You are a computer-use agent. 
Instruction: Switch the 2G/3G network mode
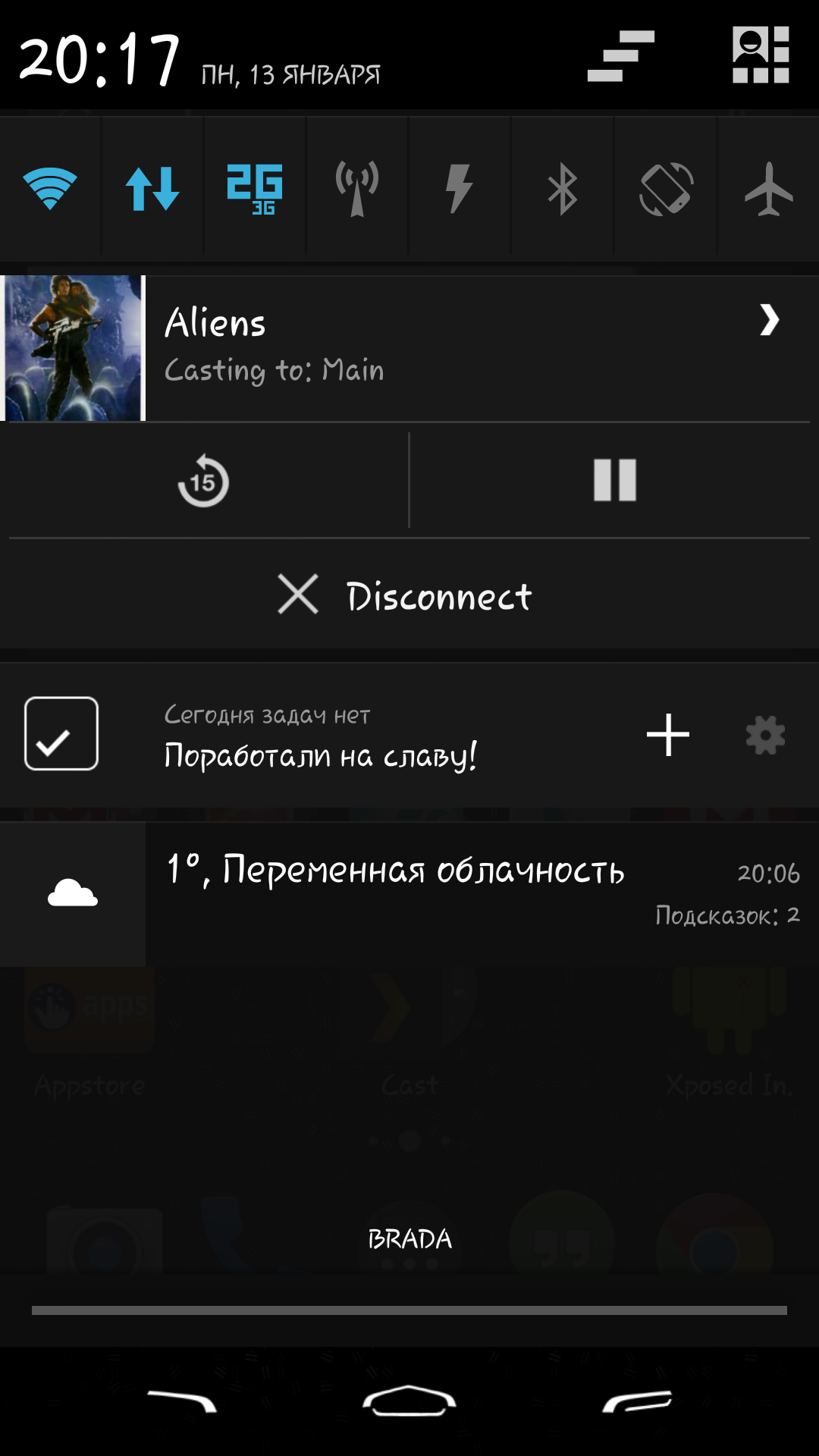point(255,187)
